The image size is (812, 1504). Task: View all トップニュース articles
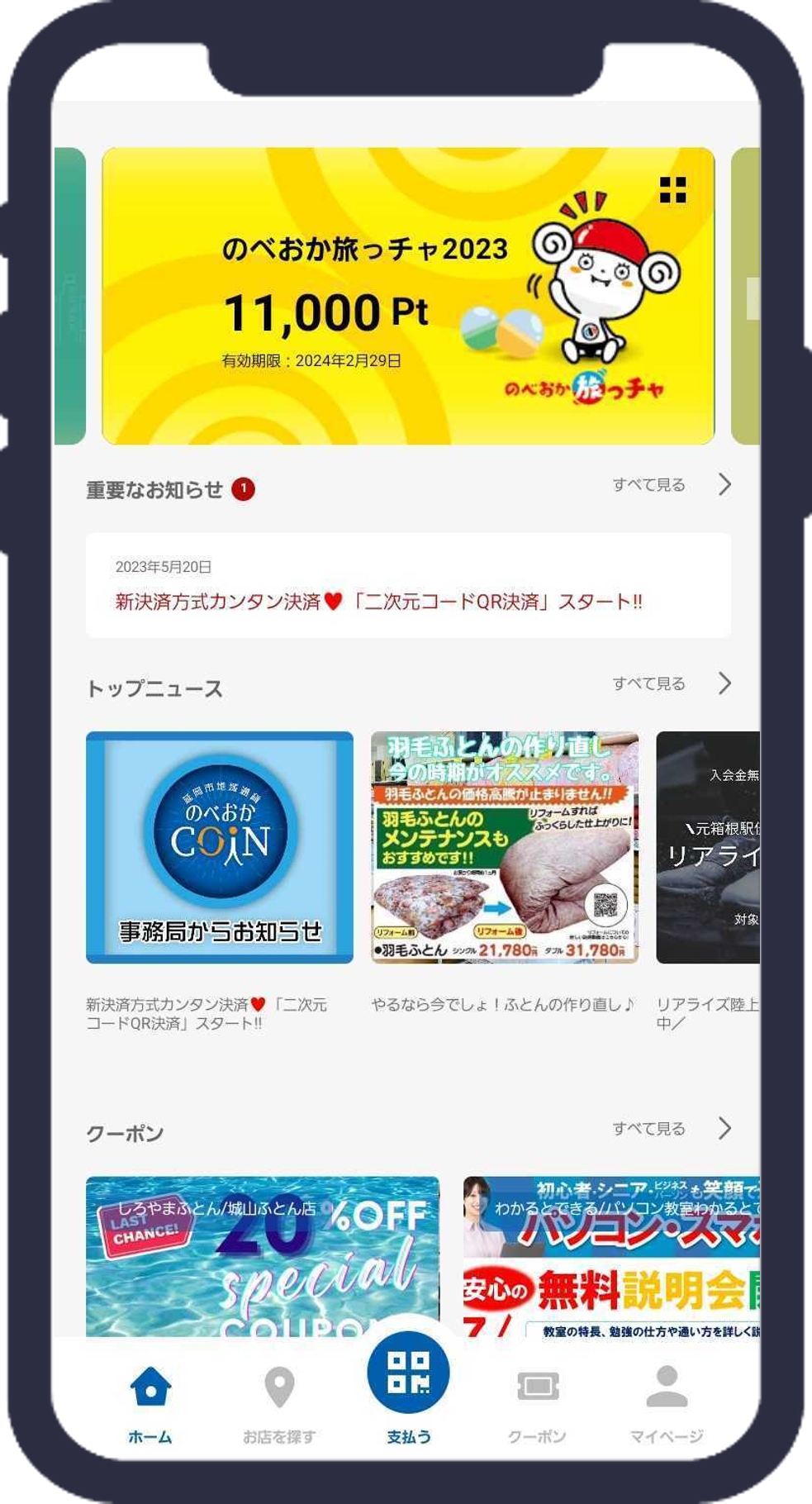[671, 684]
